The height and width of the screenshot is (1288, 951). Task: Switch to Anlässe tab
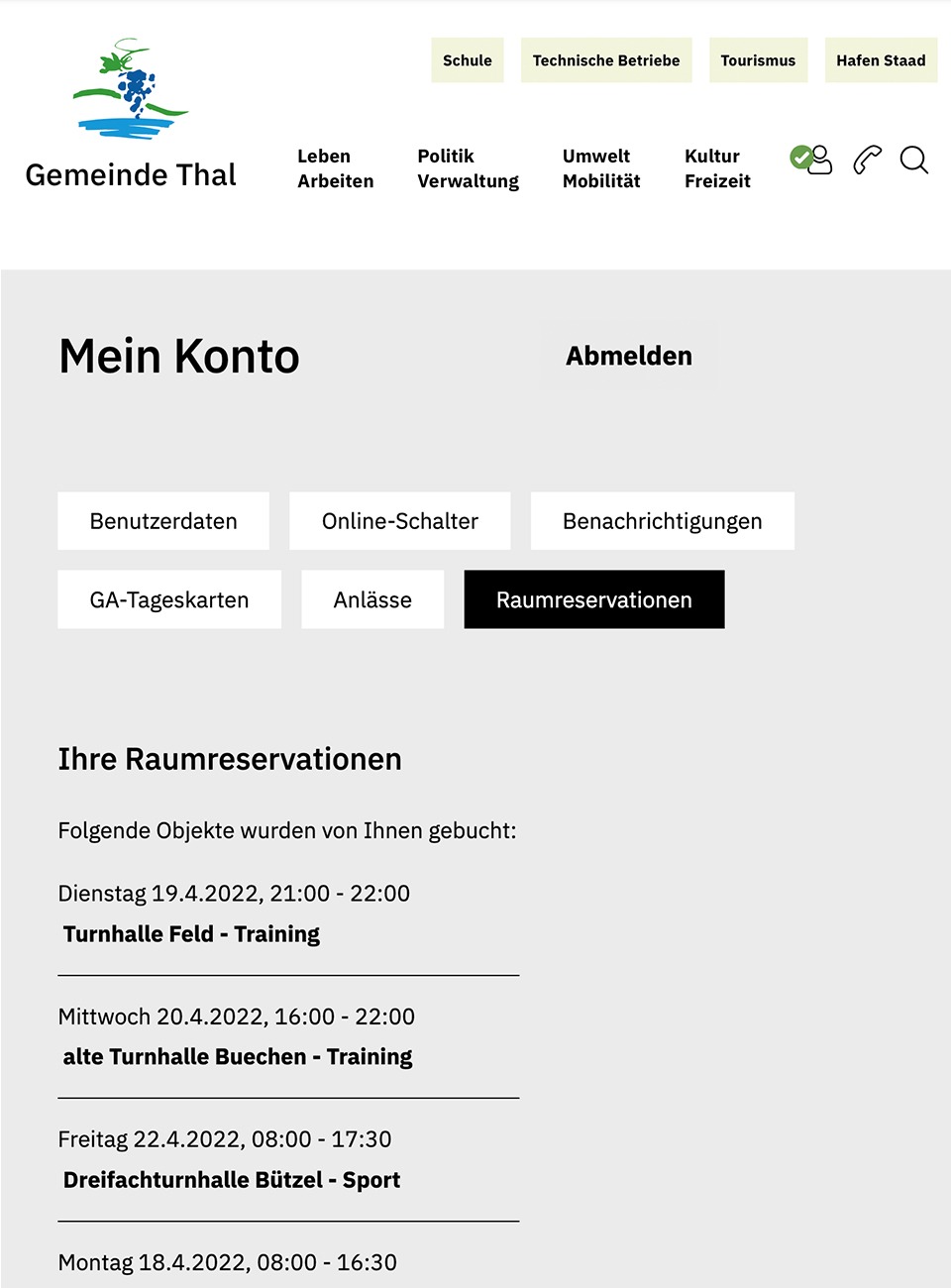click(x=372, y=599)
